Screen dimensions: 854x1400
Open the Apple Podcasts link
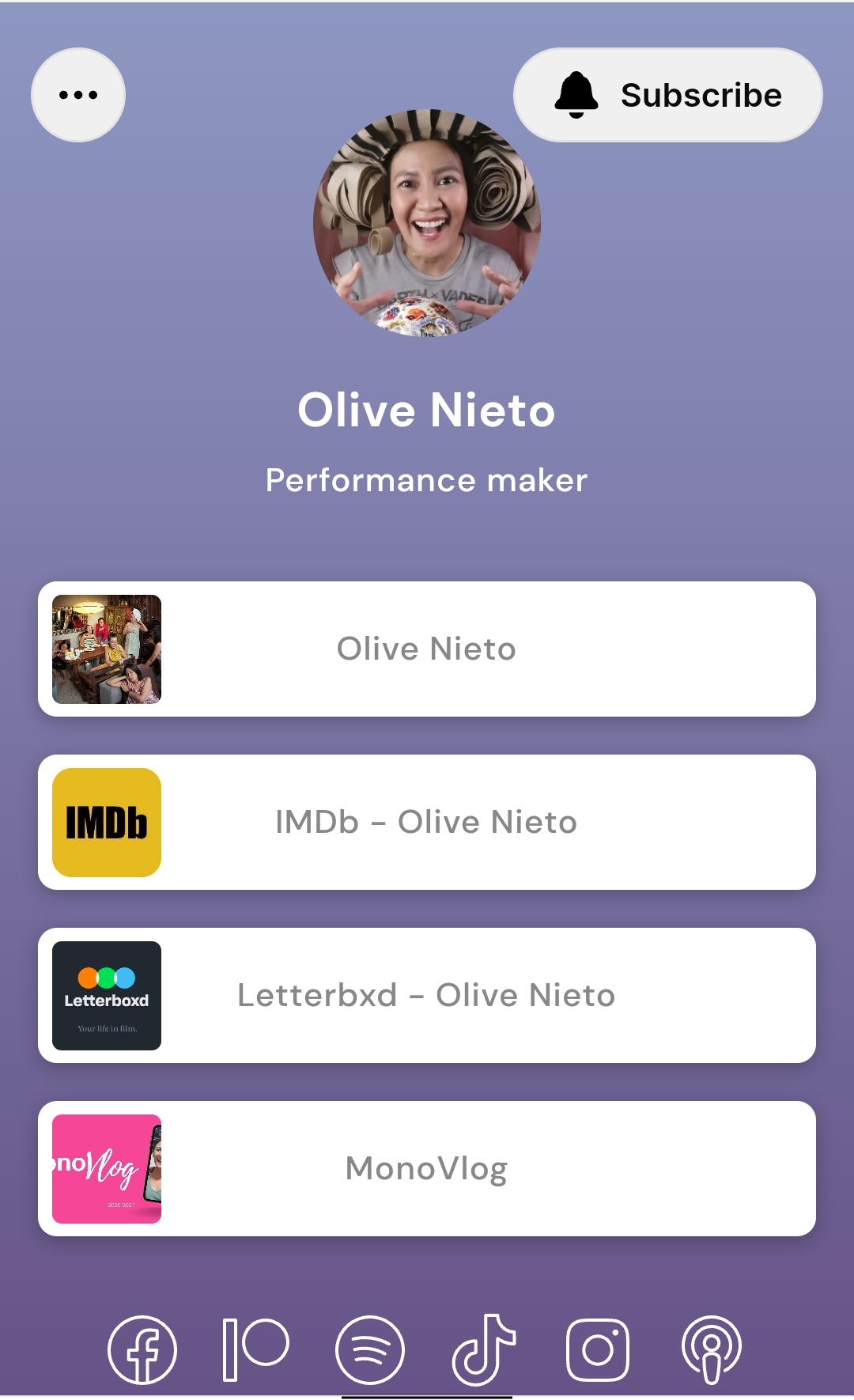click(712, 1350)
